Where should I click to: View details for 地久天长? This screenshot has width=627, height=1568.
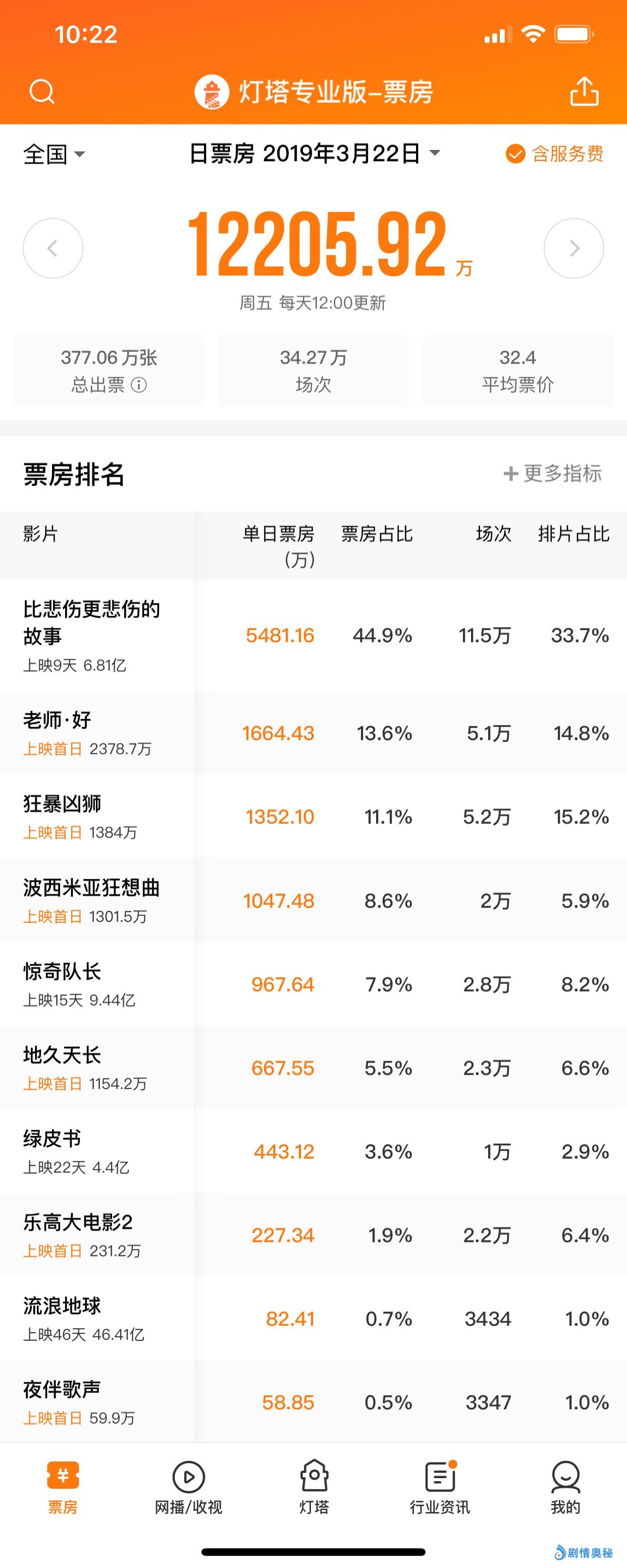tap(62, 1055)
